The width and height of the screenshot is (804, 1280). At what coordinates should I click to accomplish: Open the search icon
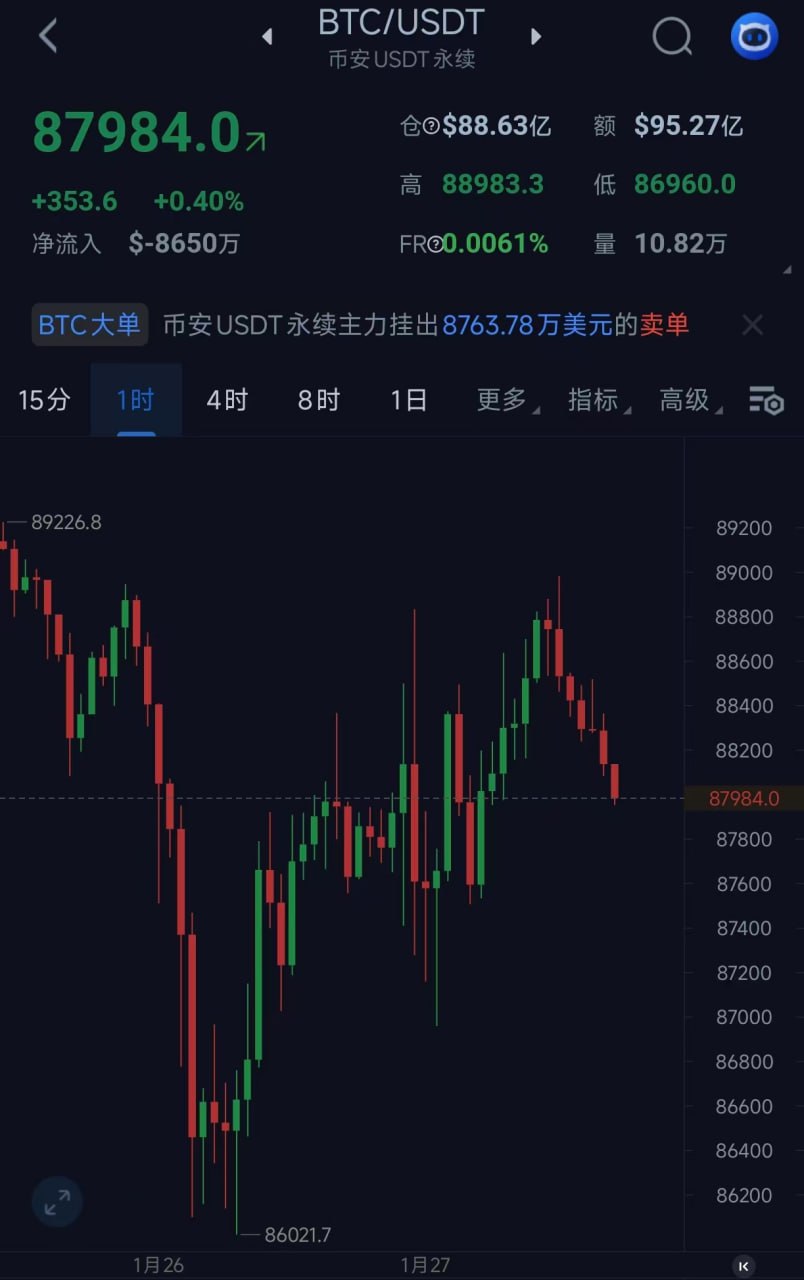(672, 37)
